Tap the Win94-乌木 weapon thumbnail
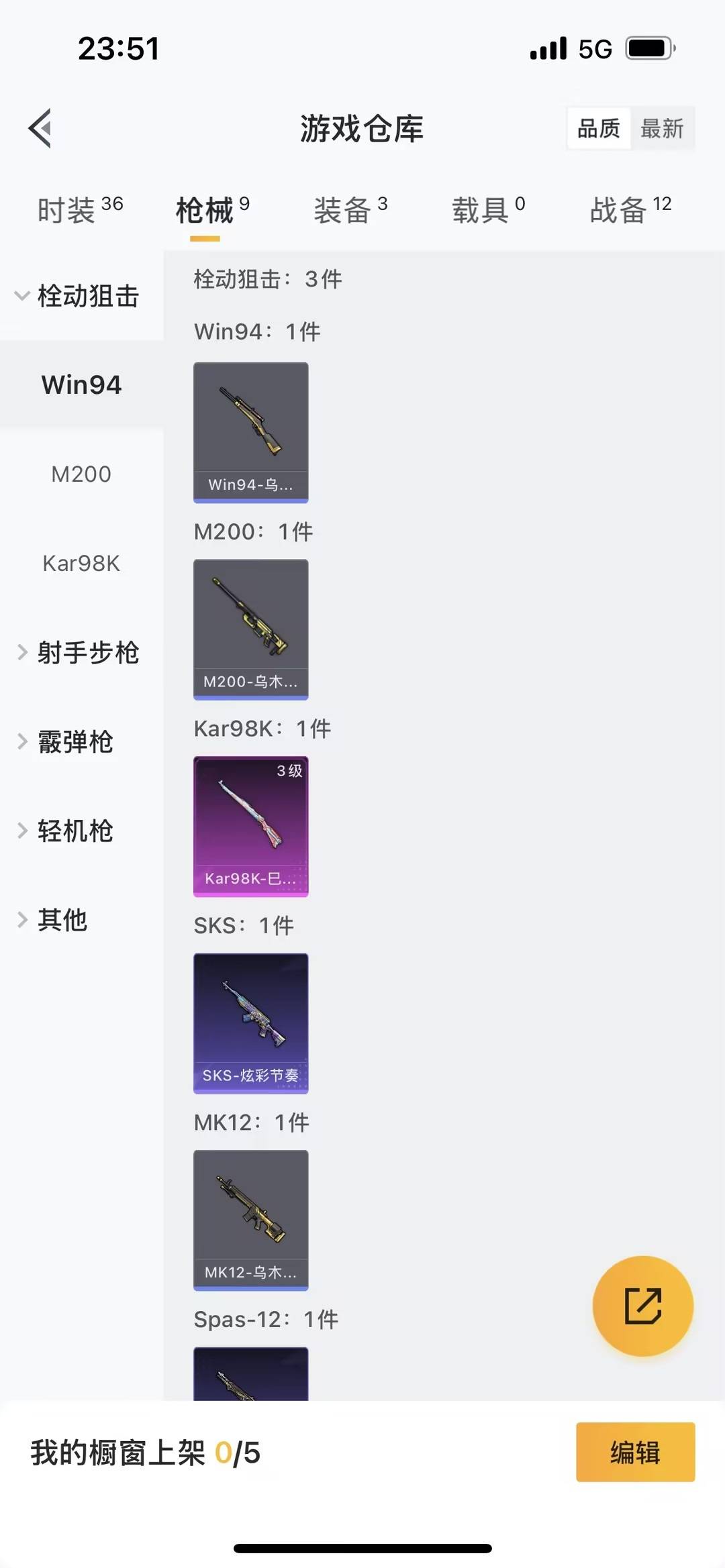Image resolution: width=725 pixels, height=1568 pixels. pos(250,431)
